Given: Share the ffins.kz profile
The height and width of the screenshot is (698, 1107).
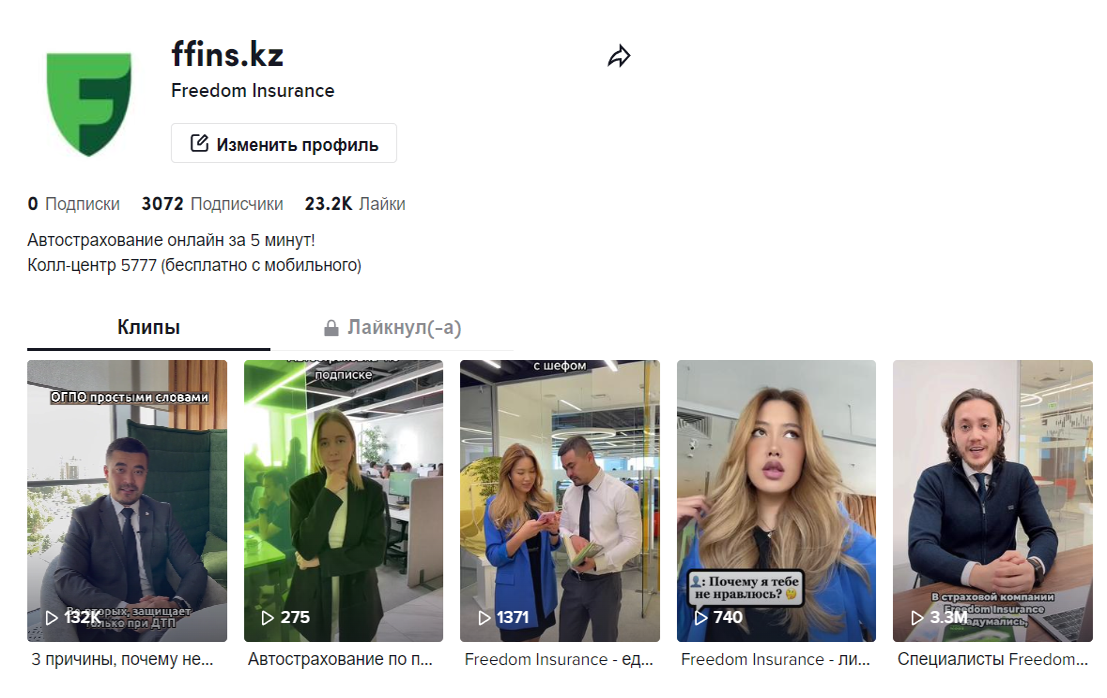Looking at the screenshot, I should point(619,57).
